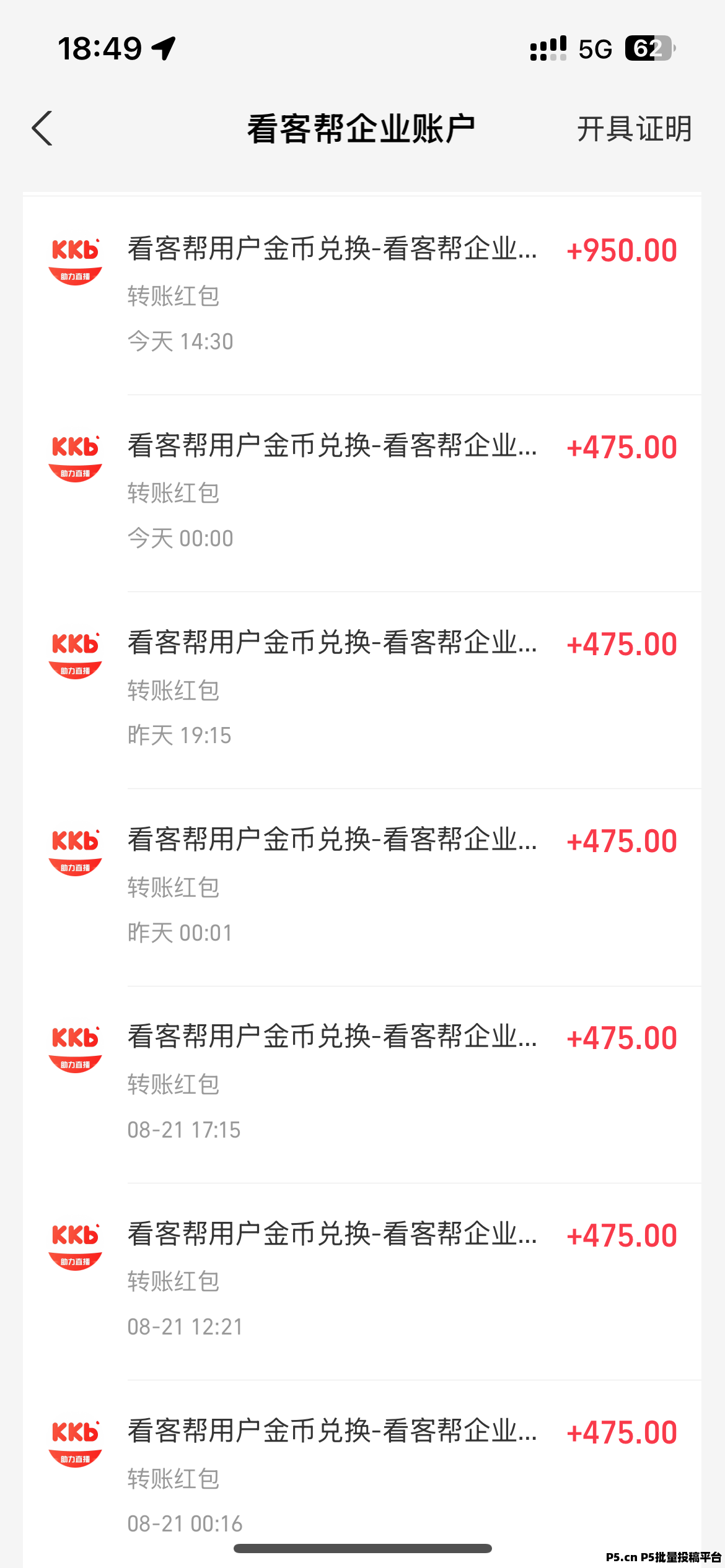The height and width of the screenshot is (1568, 725).
Task: Open the +950.00 transfer from 今天 14:30
Action: coord(362,296)
